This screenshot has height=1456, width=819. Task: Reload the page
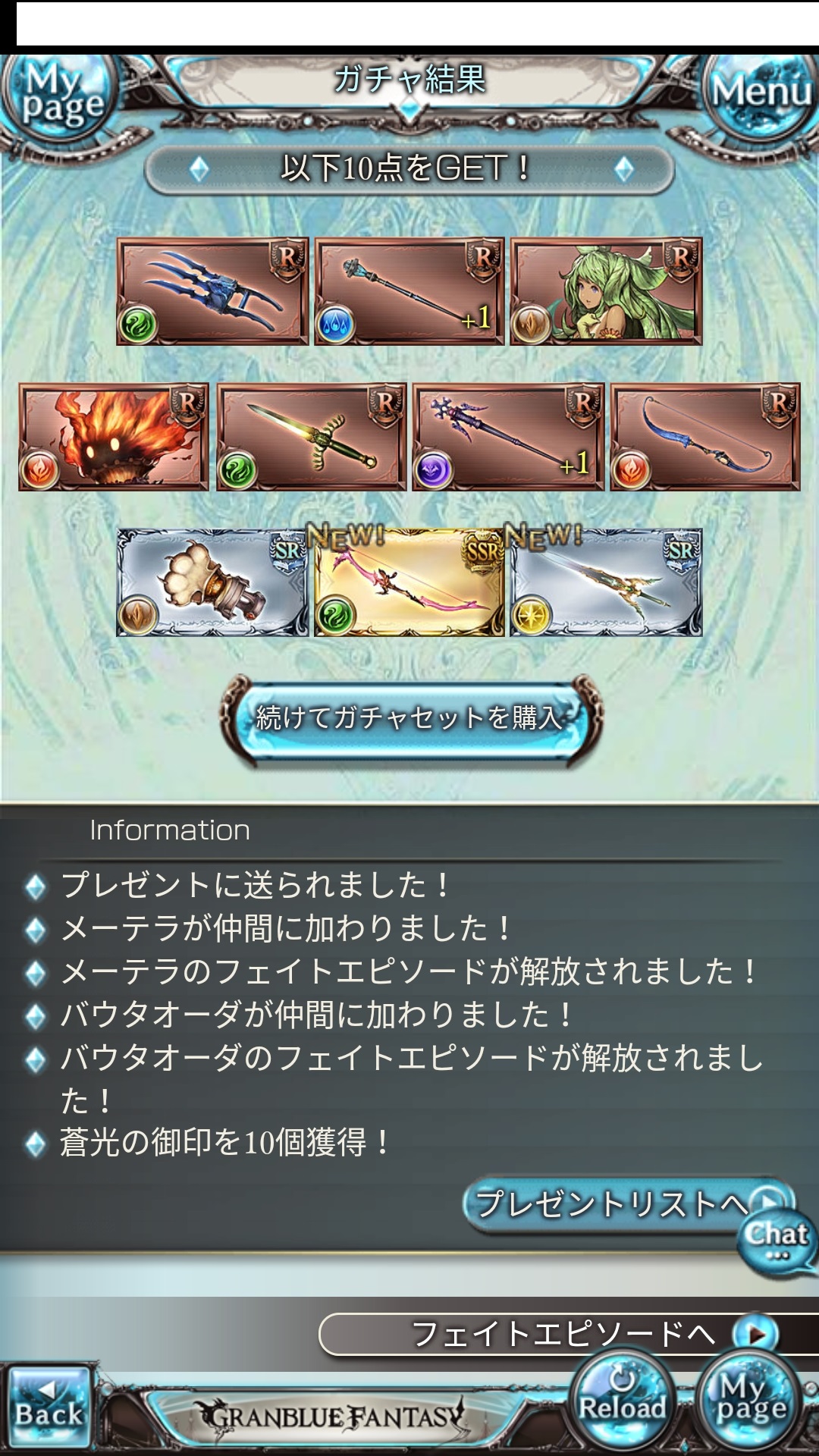623,1401
